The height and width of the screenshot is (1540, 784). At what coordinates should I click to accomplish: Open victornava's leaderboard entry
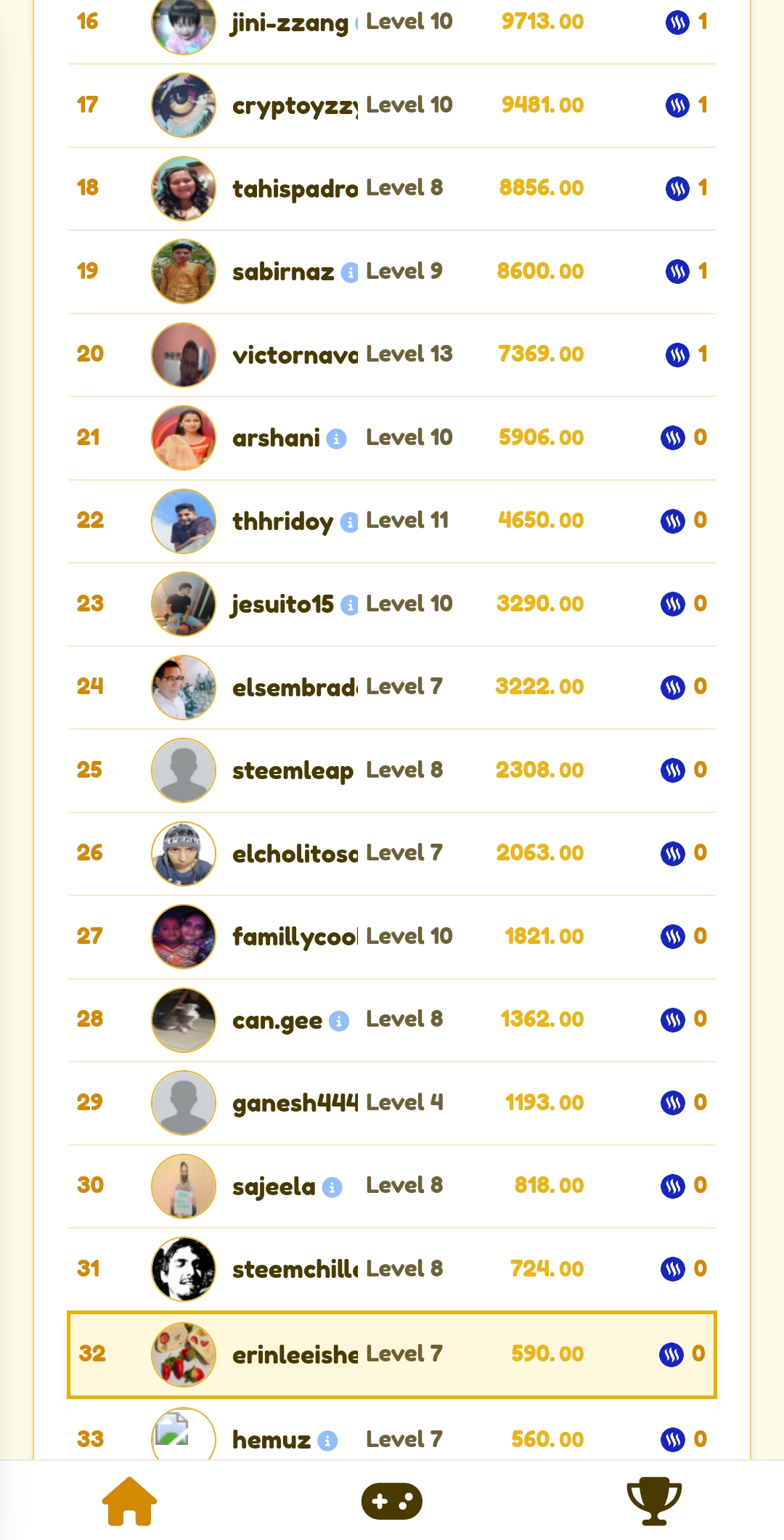tap(392, 354)
